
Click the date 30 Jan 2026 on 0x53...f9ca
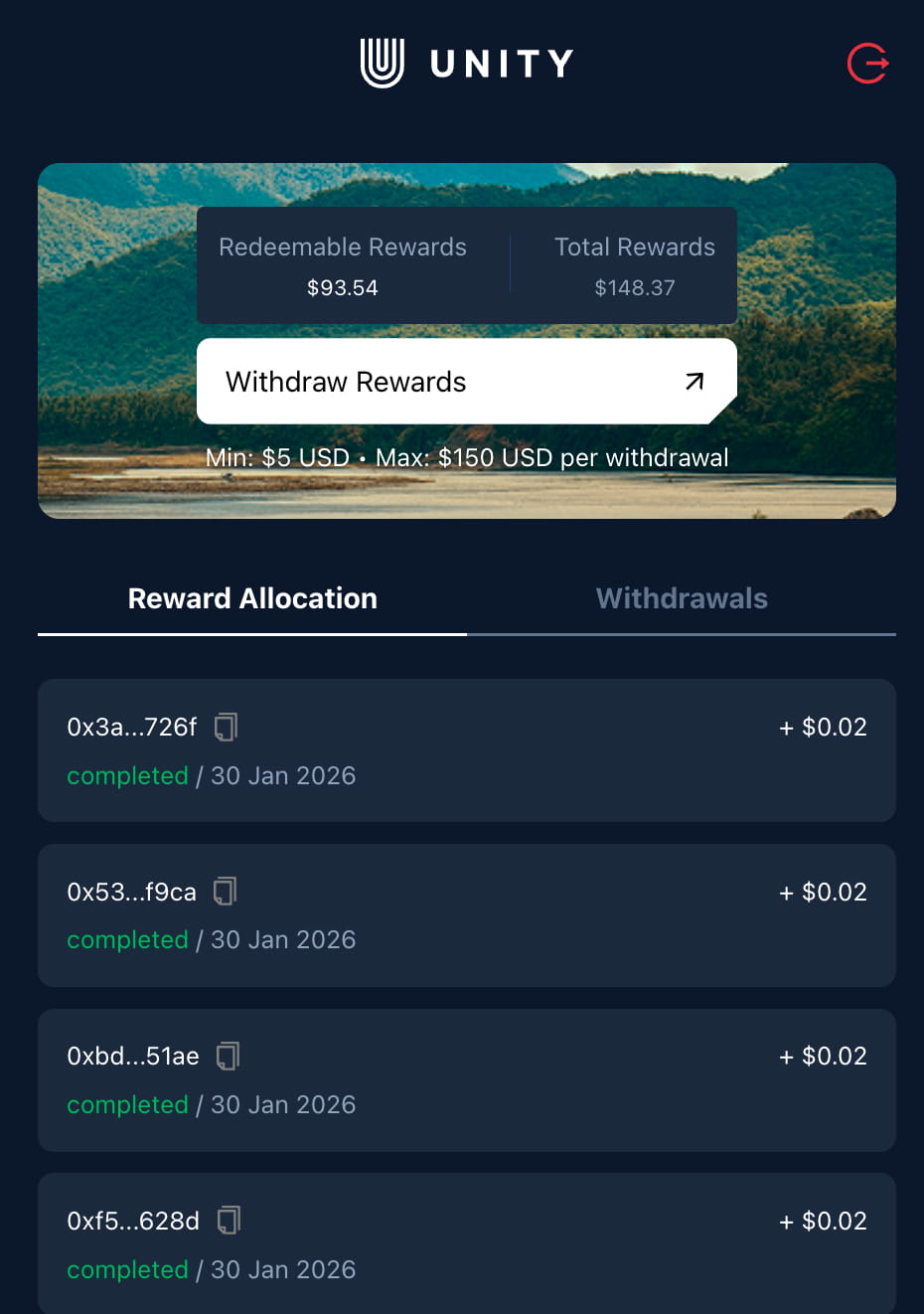click(283, 939)
